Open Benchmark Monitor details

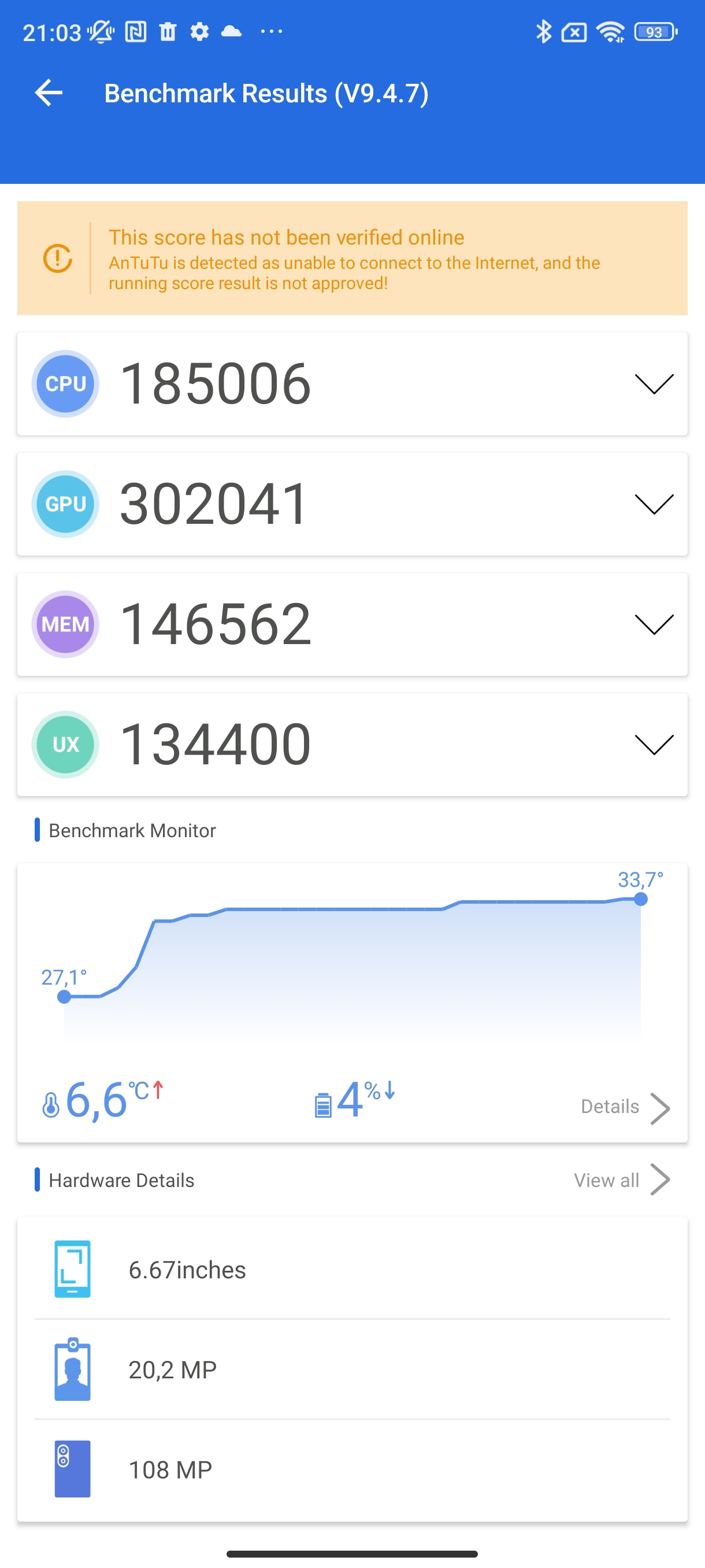[625, 1107]
